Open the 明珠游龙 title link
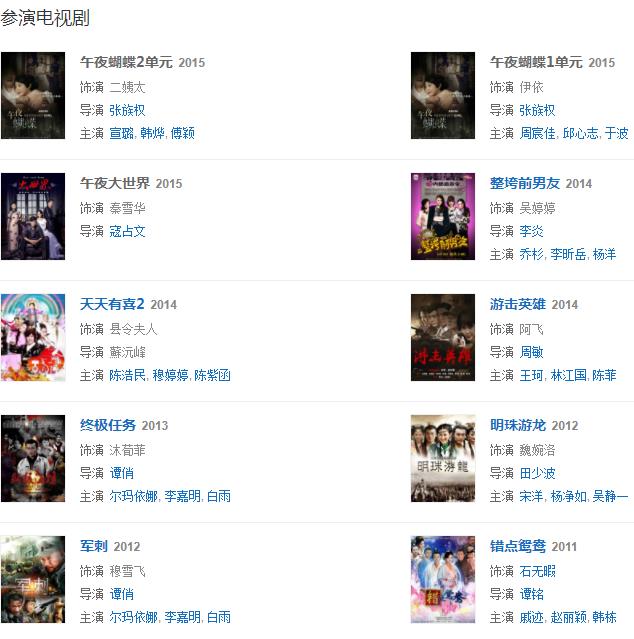The width and height of the screenshot is (634, 639). 518,425
